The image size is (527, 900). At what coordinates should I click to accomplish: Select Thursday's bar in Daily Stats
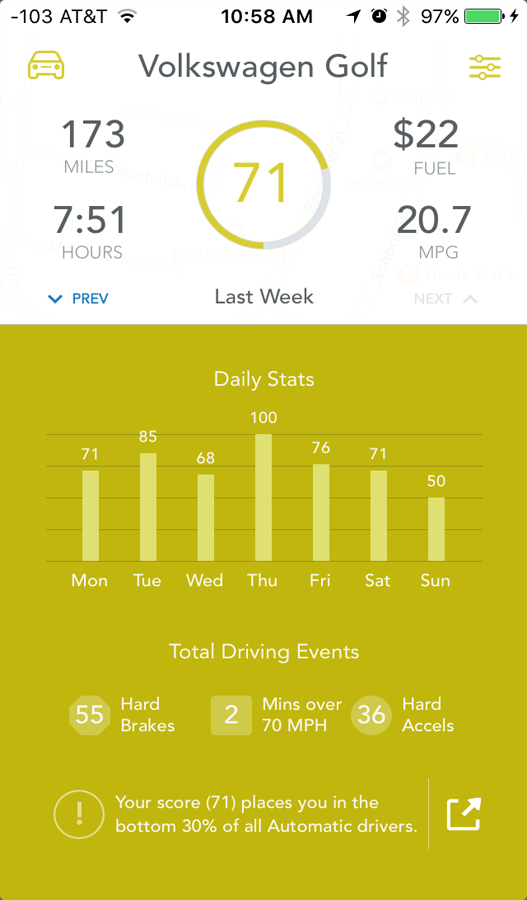tap(264, 497)
